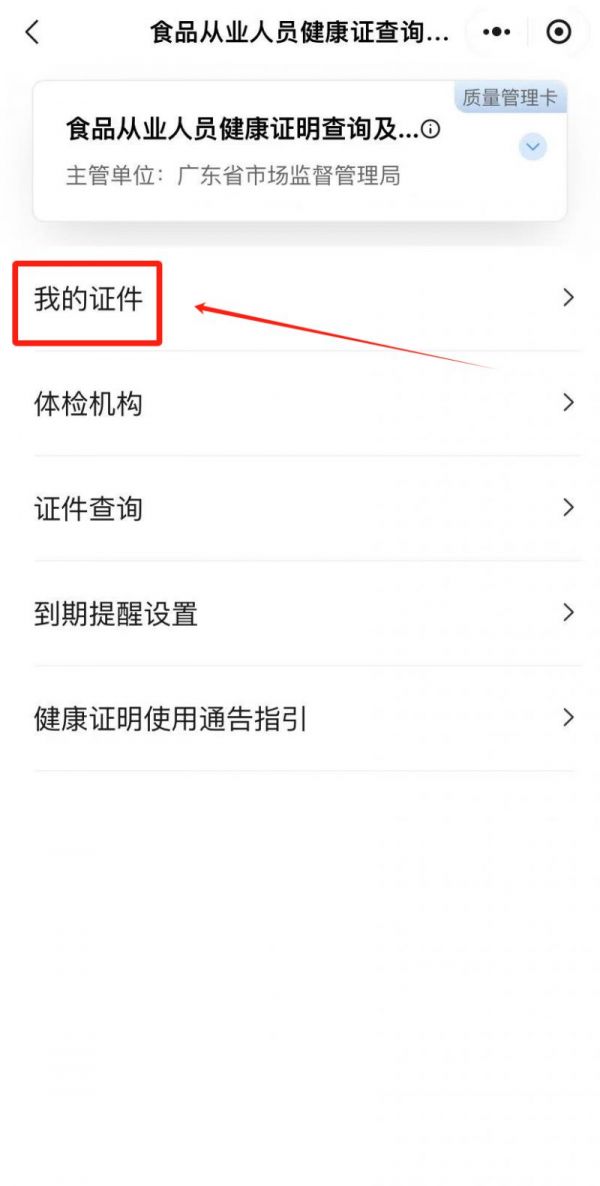This screenshot has height=1186, width=600.
Task: Open the three-dot more options menu
Action: [x=496, y=33]
